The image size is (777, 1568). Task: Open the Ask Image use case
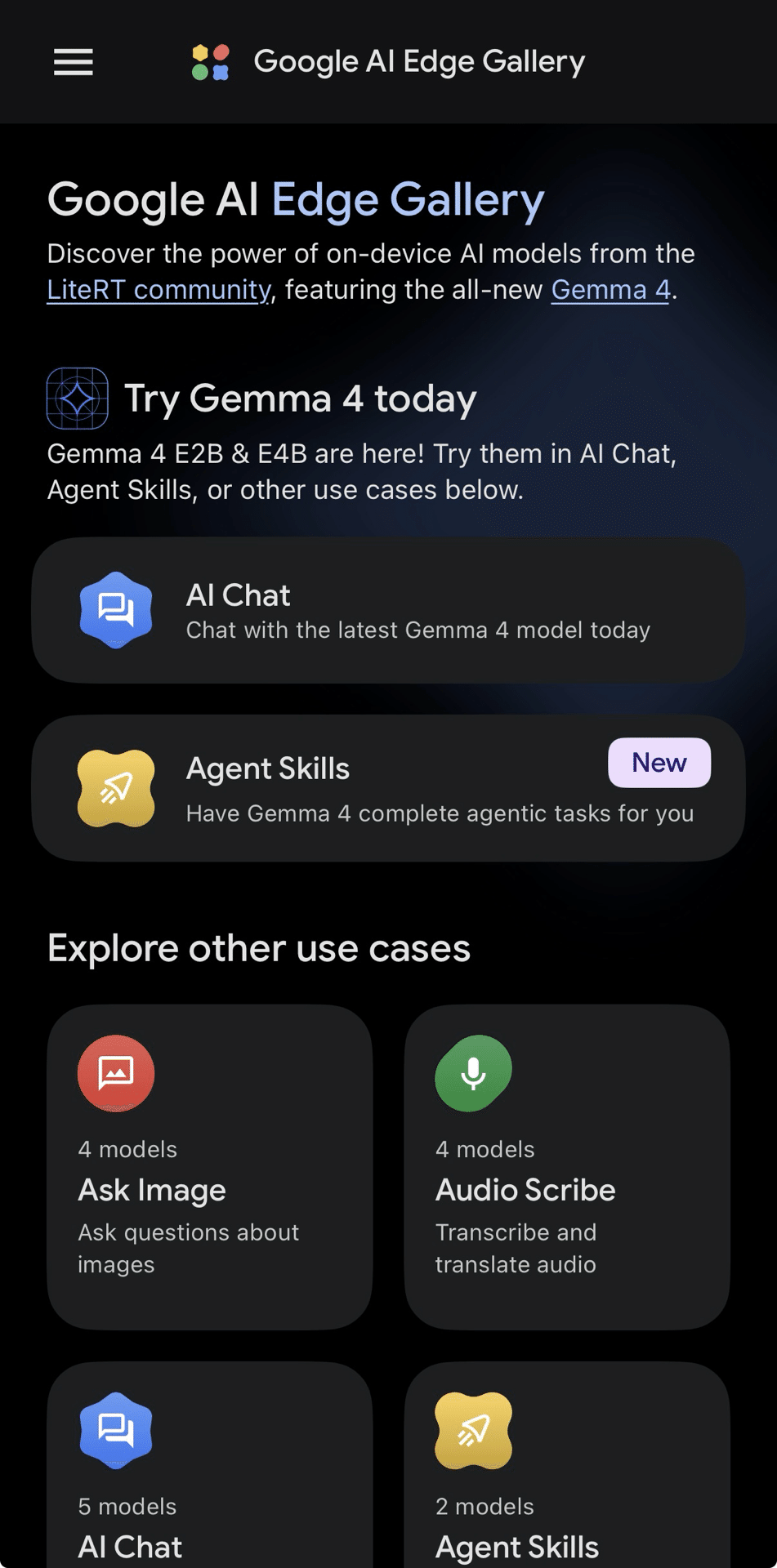coord(209,1166)
